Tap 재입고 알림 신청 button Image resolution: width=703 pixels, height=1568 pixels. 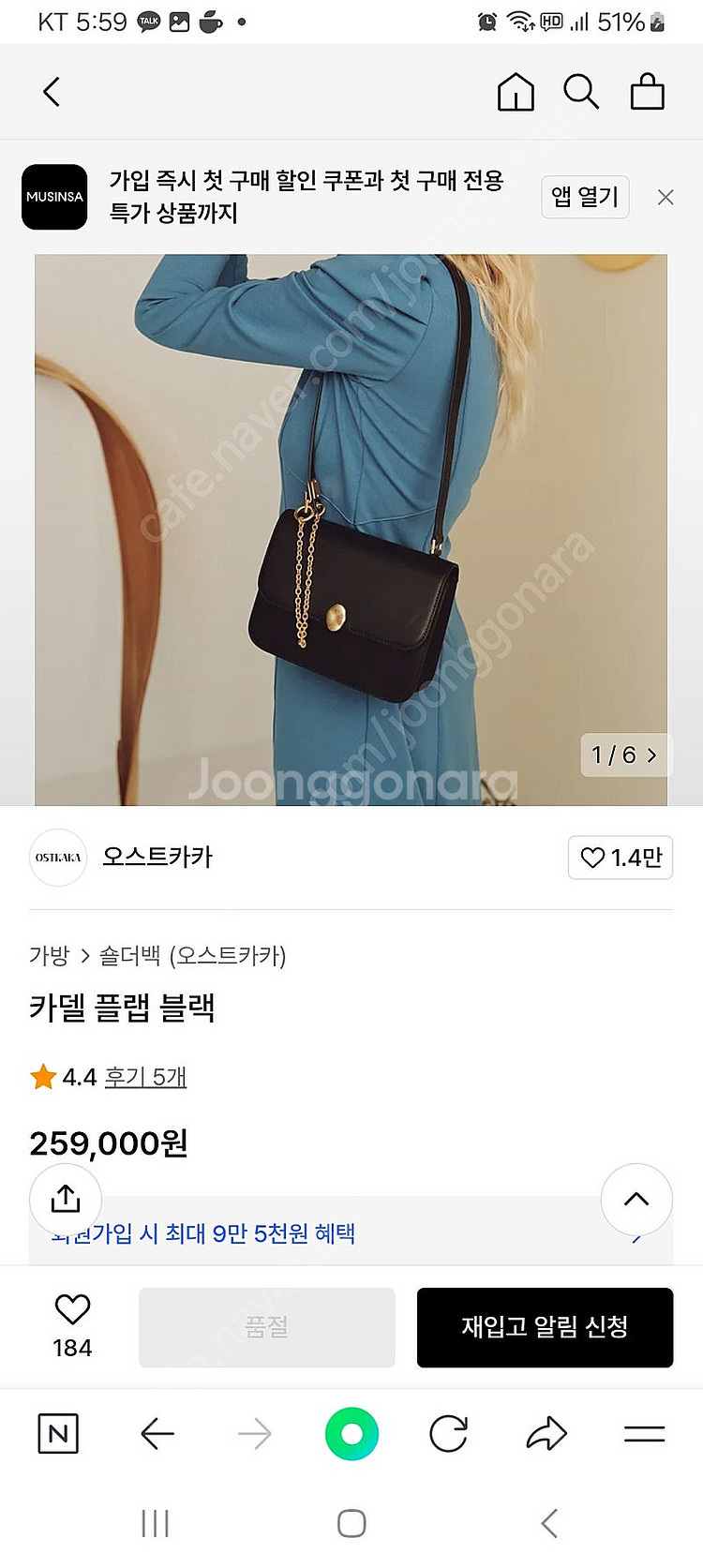click(545, 1326)
